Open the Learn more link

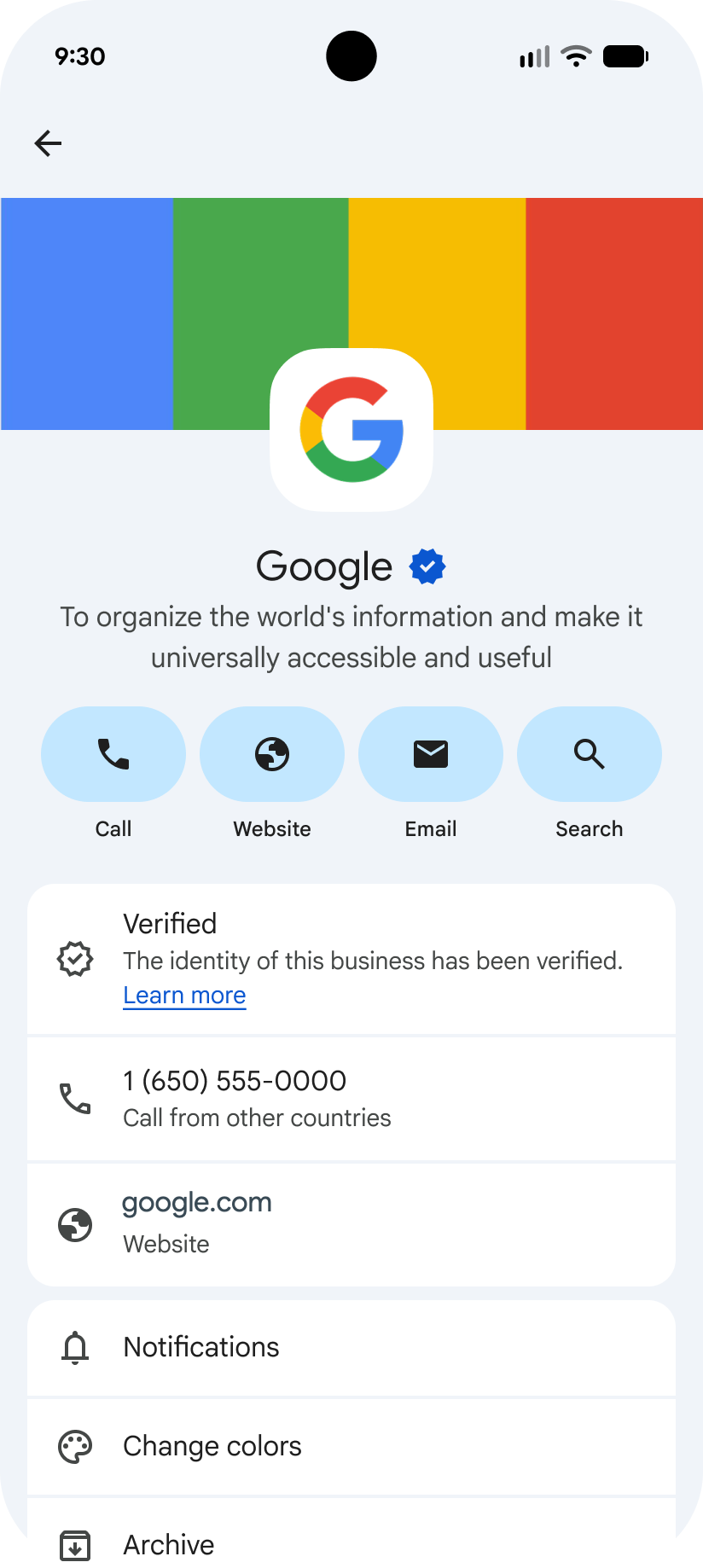(184, 996)
